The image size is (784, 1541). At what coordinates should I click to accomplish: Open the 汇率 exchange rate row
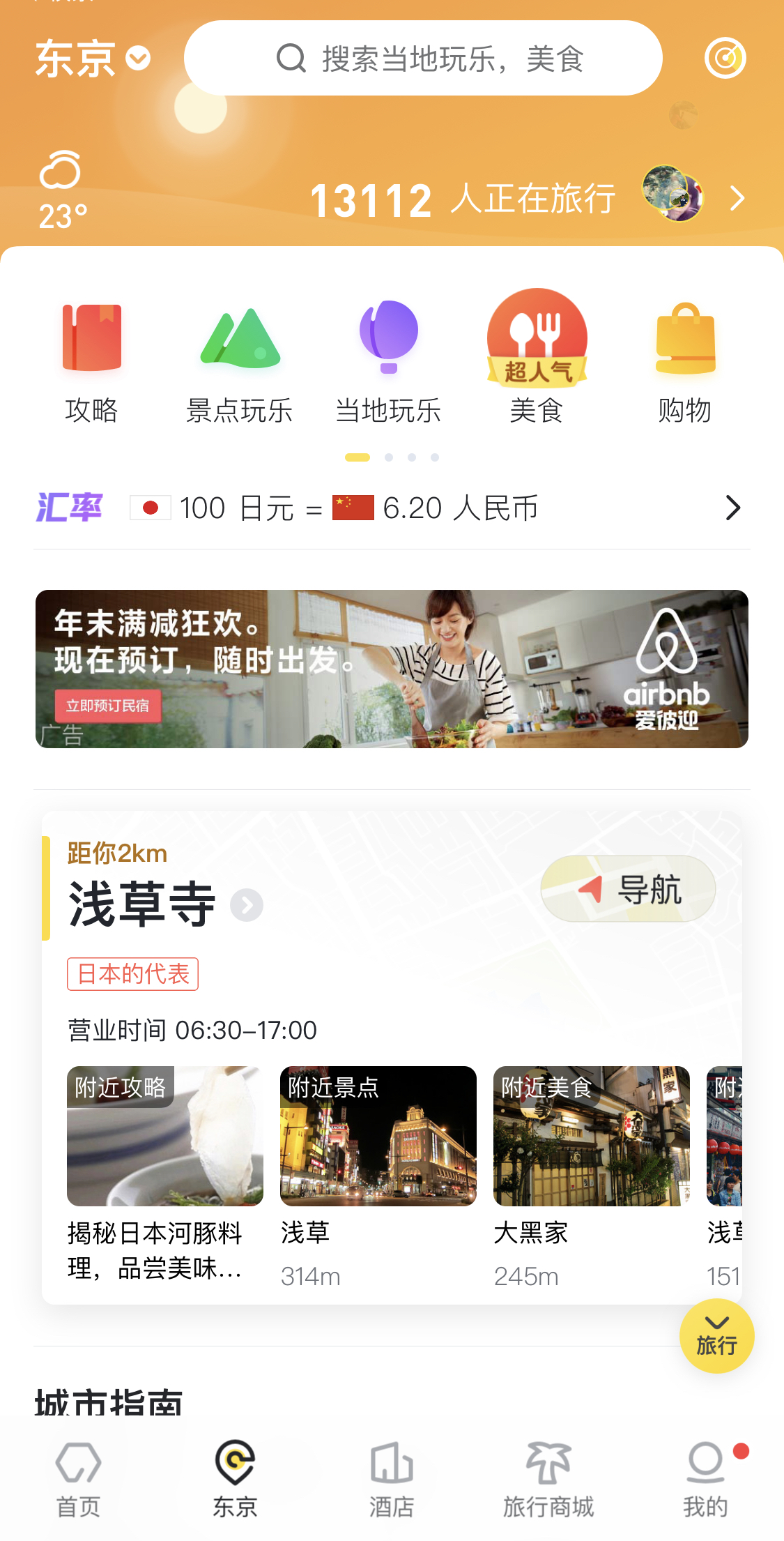pos(390,508)
